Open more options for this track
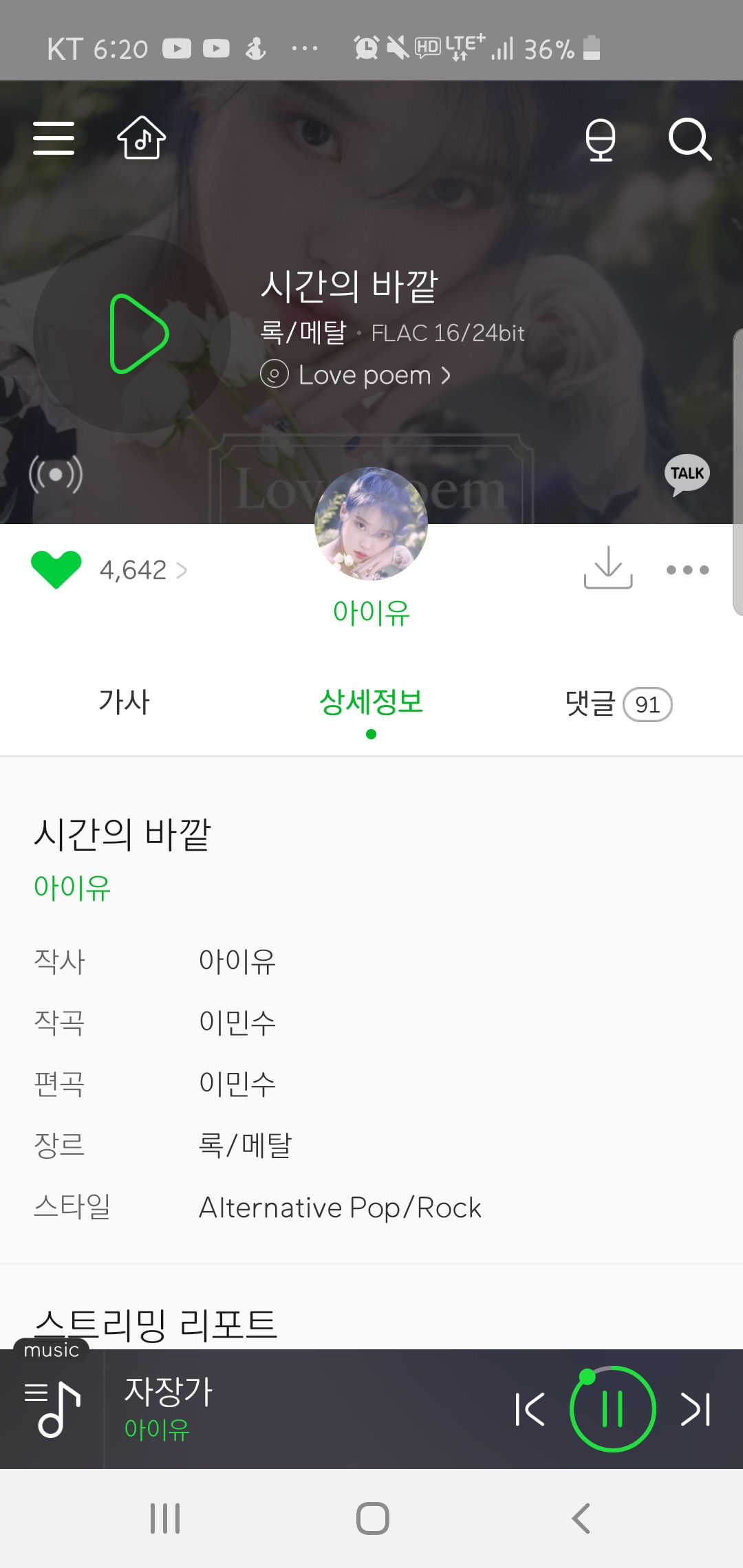Screen dimensions: 743x1568 point(687,570)
